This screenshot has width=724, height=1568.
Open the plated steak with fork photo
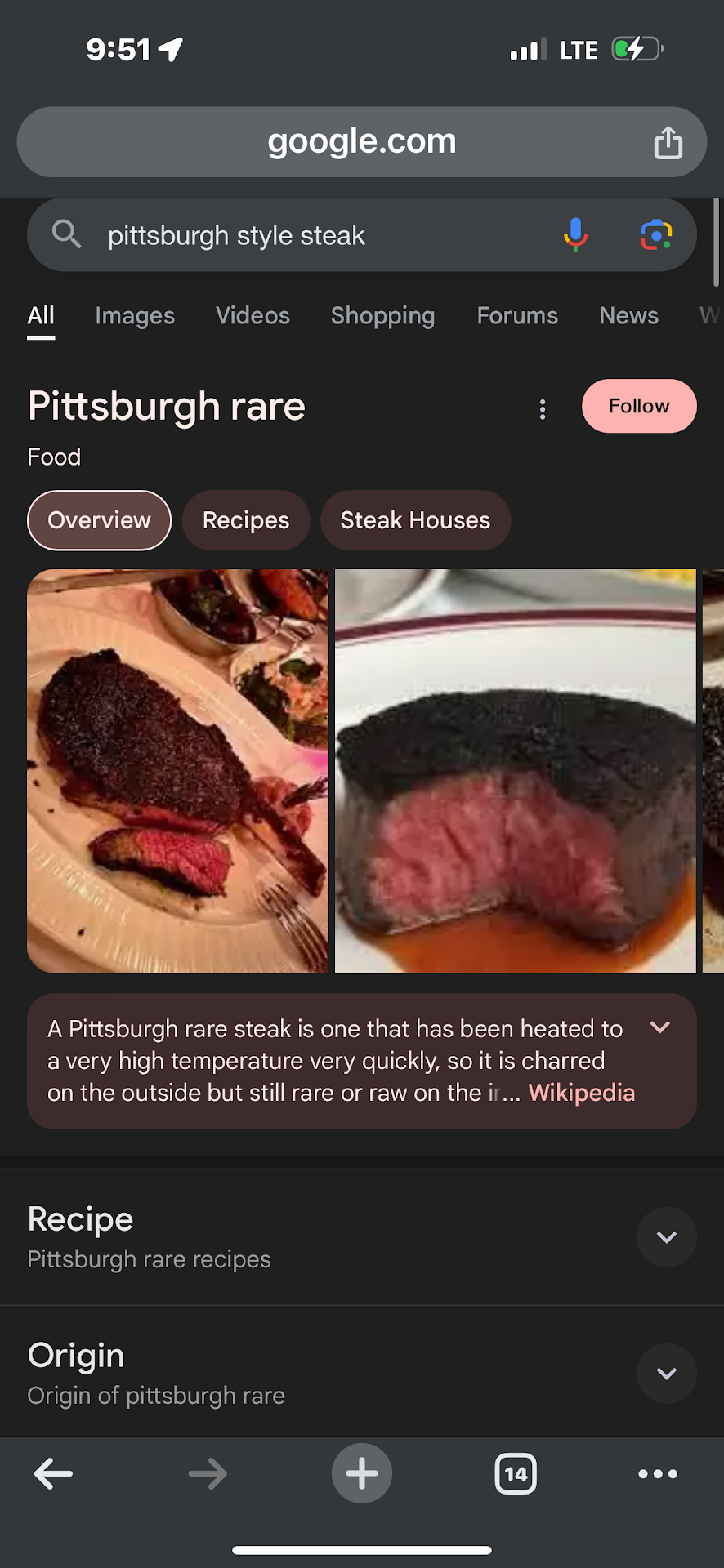pos(178,771)
